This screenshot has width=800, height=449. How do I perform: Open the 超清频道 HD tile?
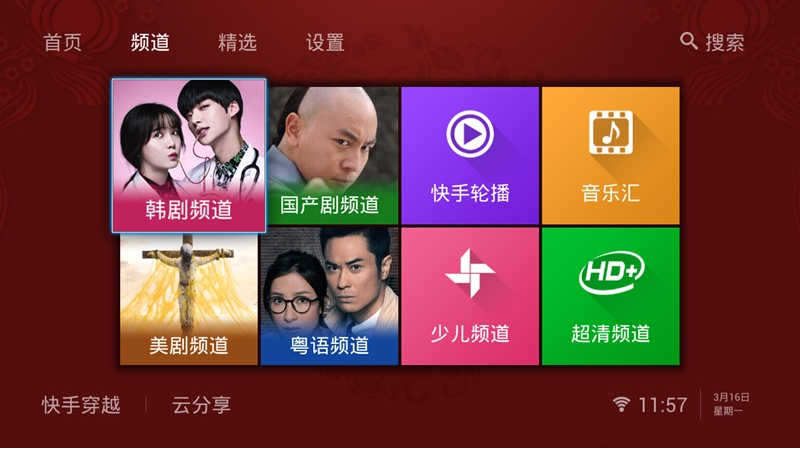(x=610, y=297)
